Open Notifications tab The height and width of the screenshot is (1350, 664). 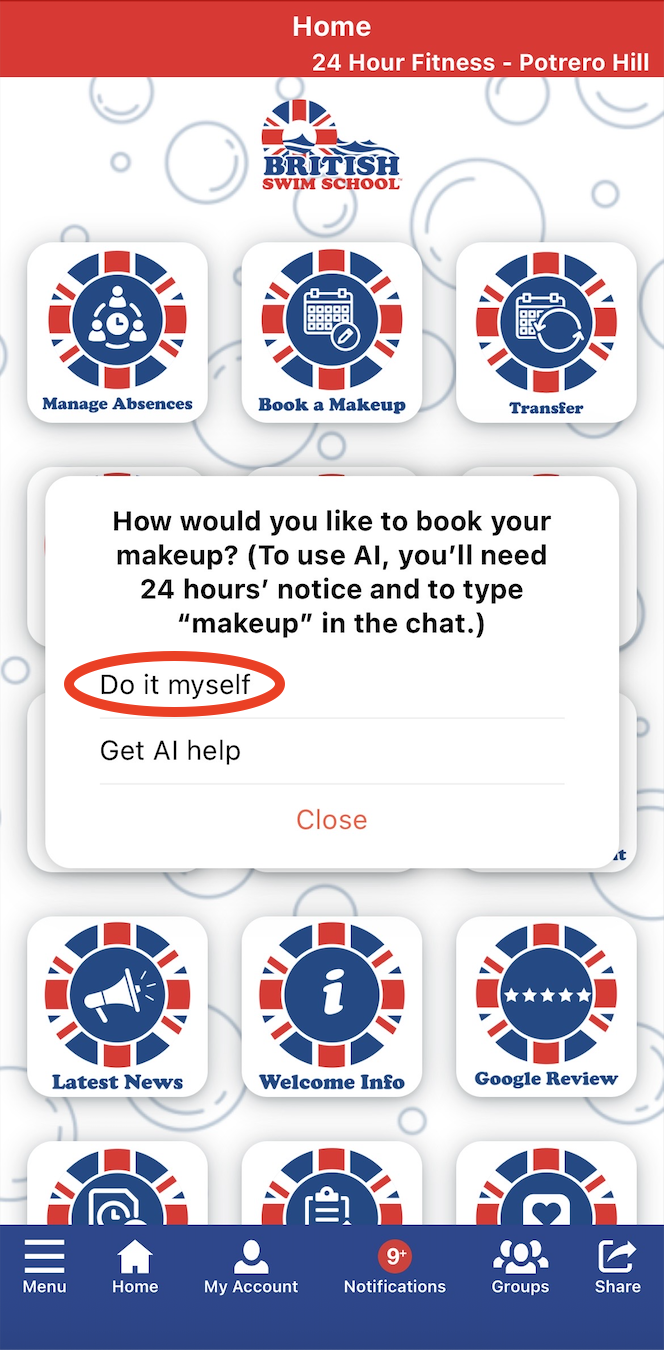[x=395, y=1267]
